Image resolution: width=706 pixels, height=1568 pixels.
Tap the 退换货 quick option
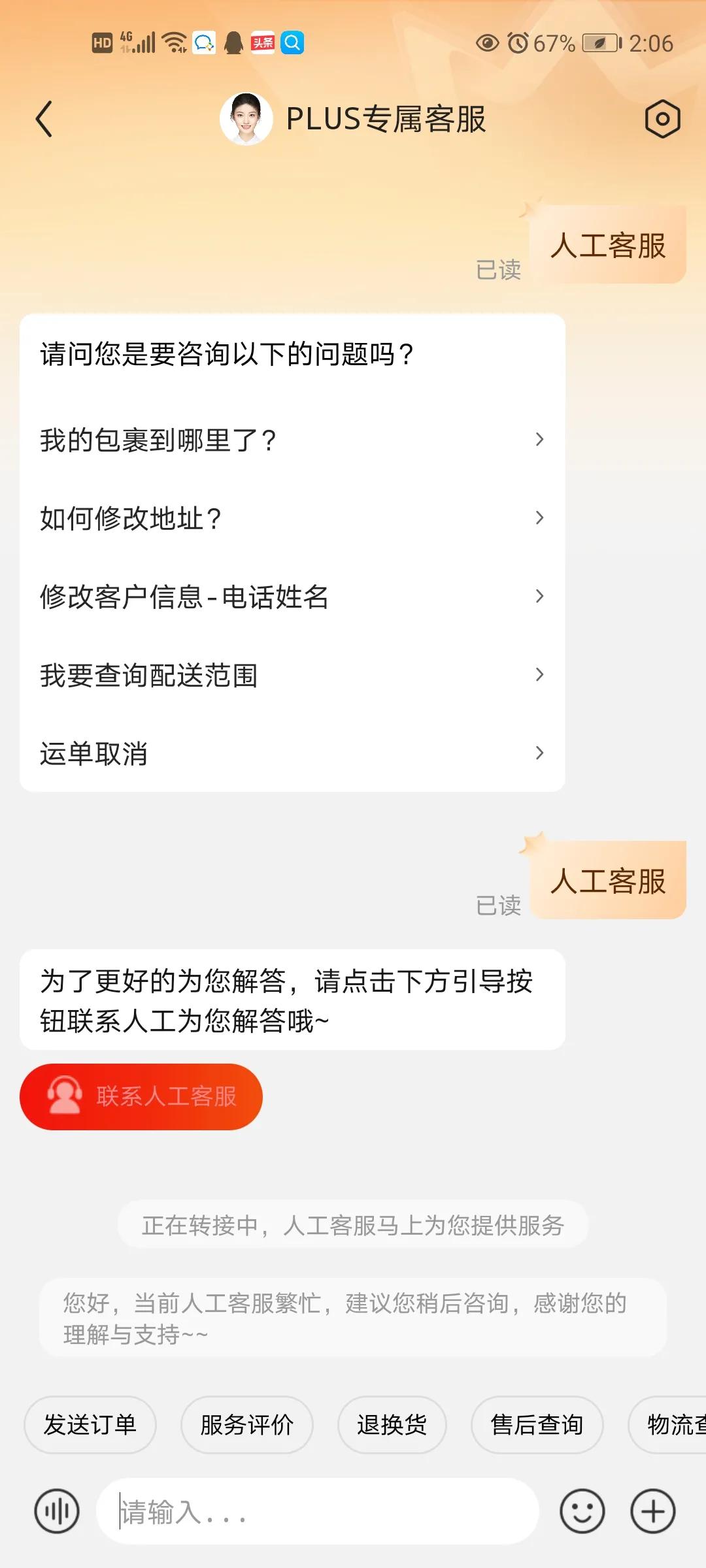(x=392, y=1425)
